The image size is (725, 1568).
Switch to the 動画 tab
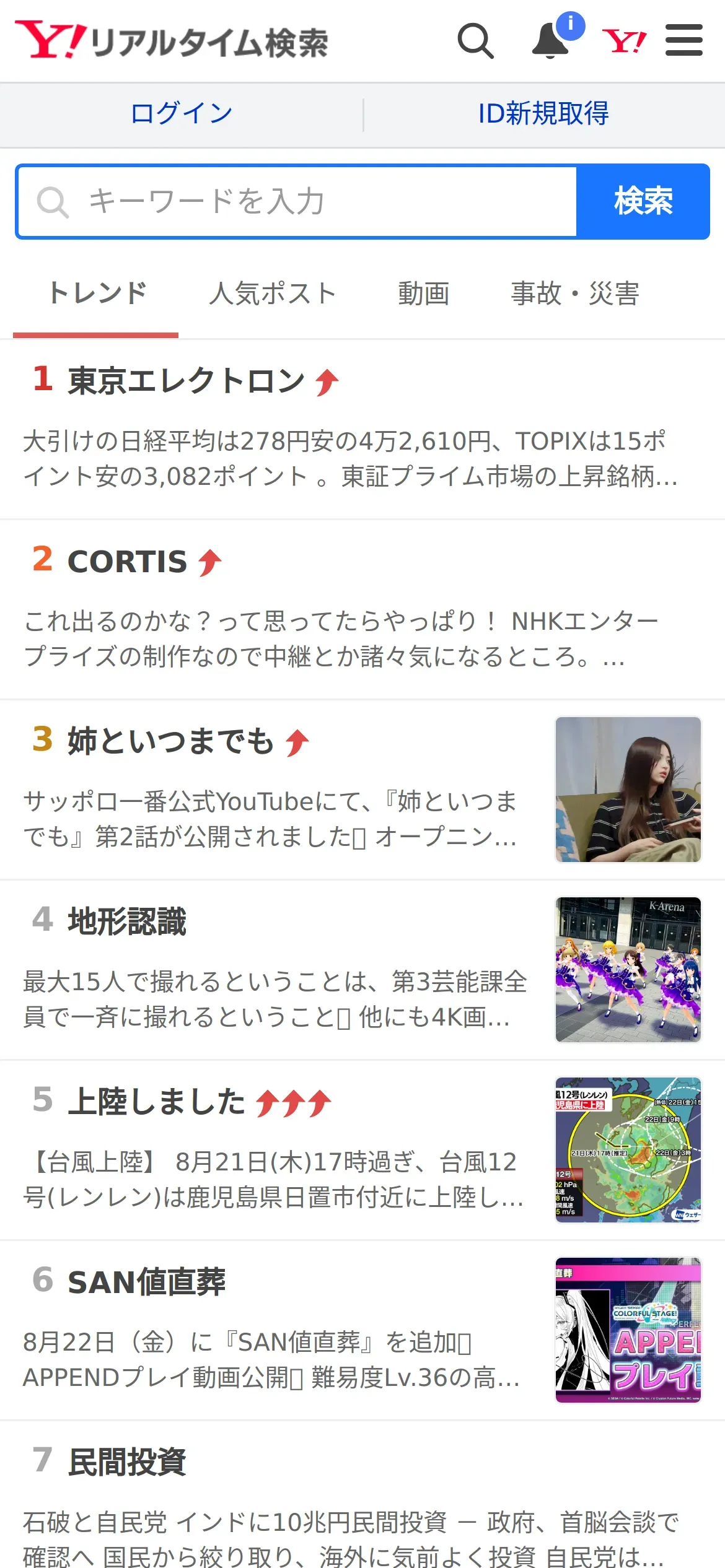coord(424,294)
